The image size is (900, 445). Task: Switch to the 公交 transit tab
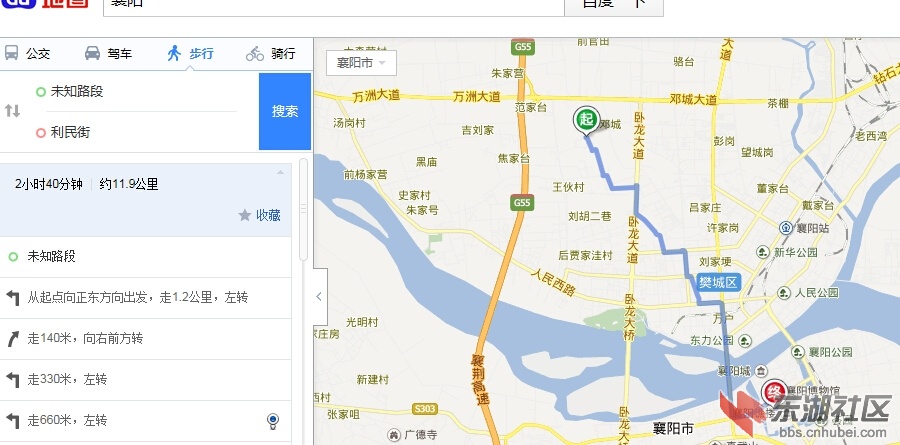coord(28,53)
